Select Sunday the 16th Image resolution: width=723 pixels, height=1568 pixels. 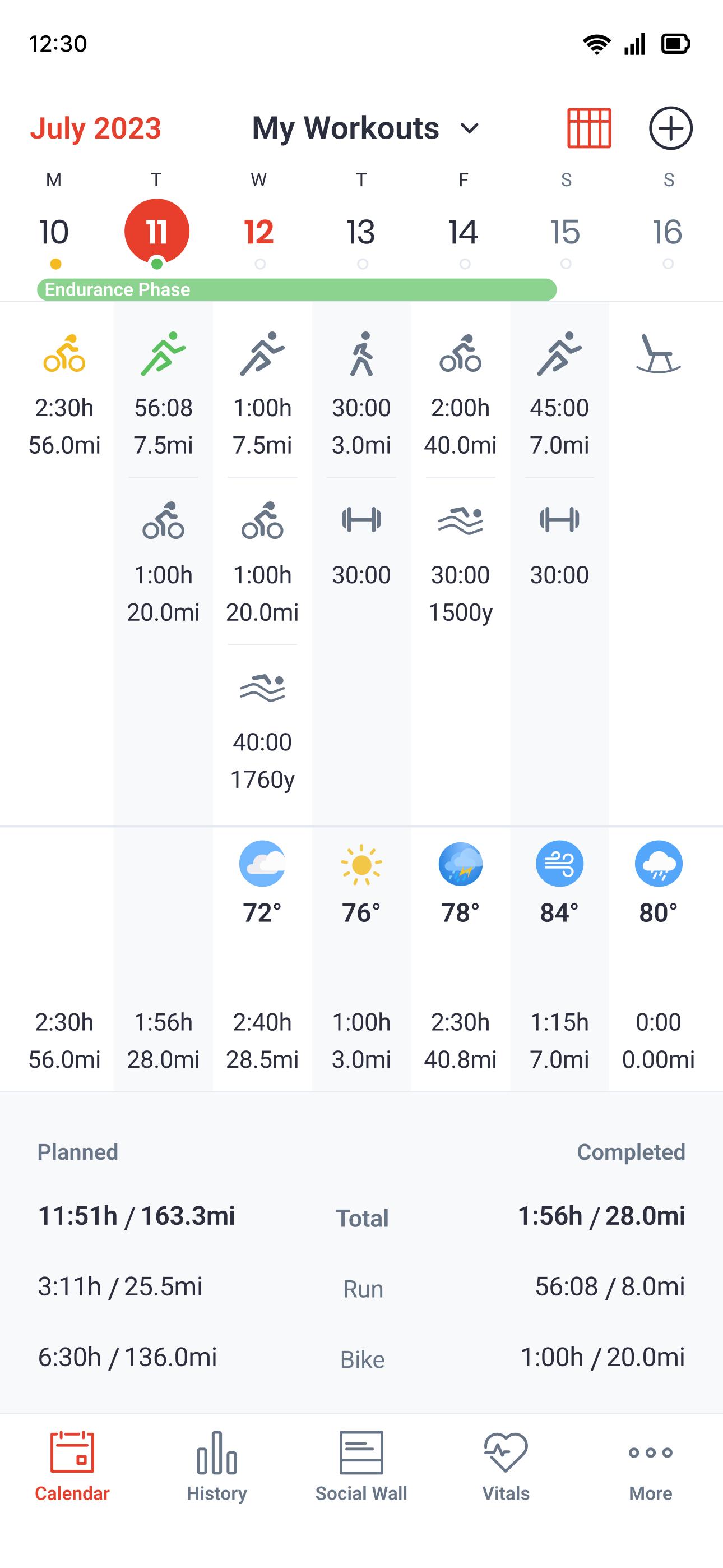[x=668, y=232]
